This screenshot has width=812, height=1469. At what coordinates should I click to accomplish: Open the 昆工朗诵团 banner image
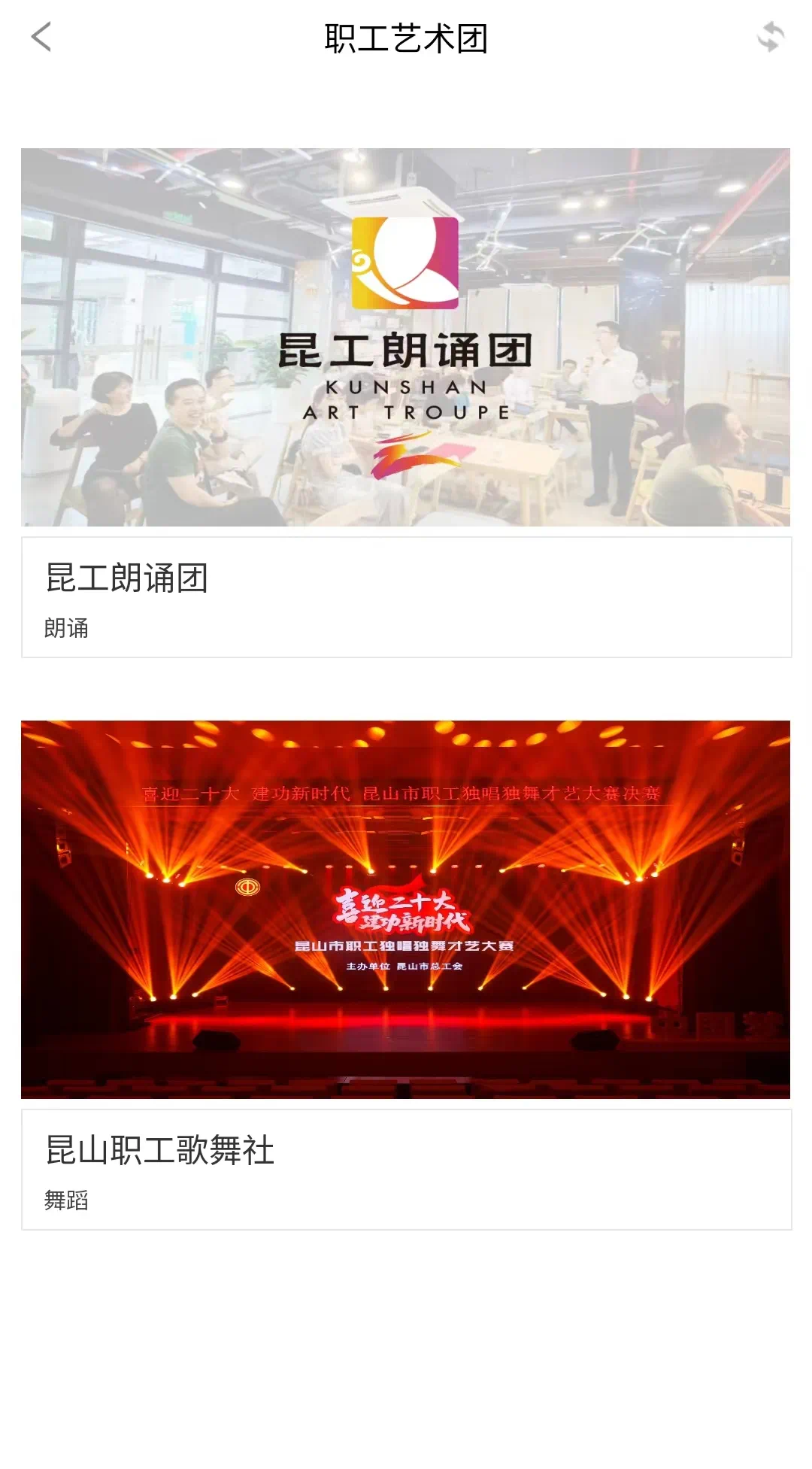point(405,337)
